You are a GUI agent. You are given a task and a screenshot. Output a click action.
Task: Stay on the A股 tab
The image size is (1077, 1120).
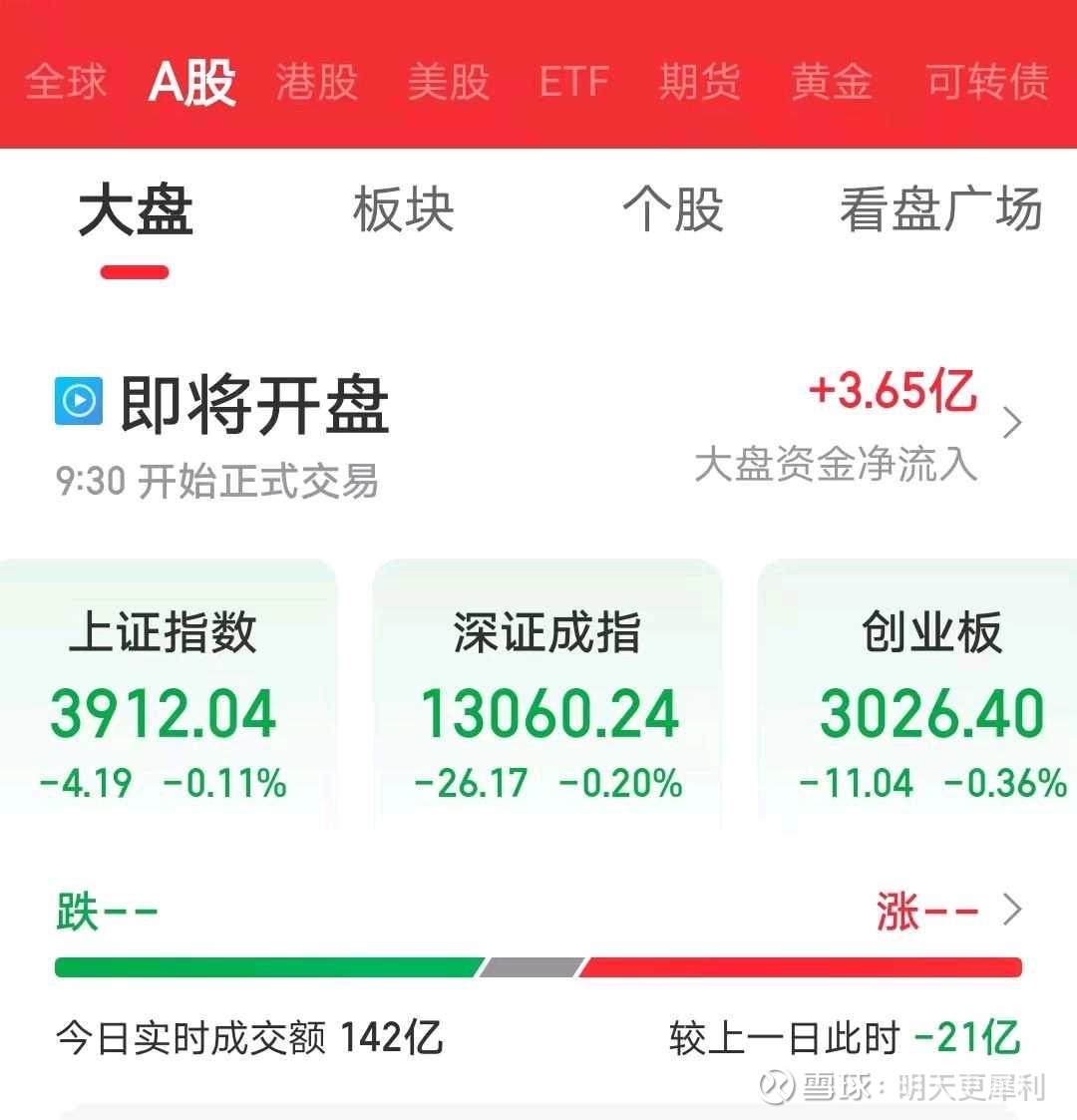pyautogui.click(x=191, y=82)
